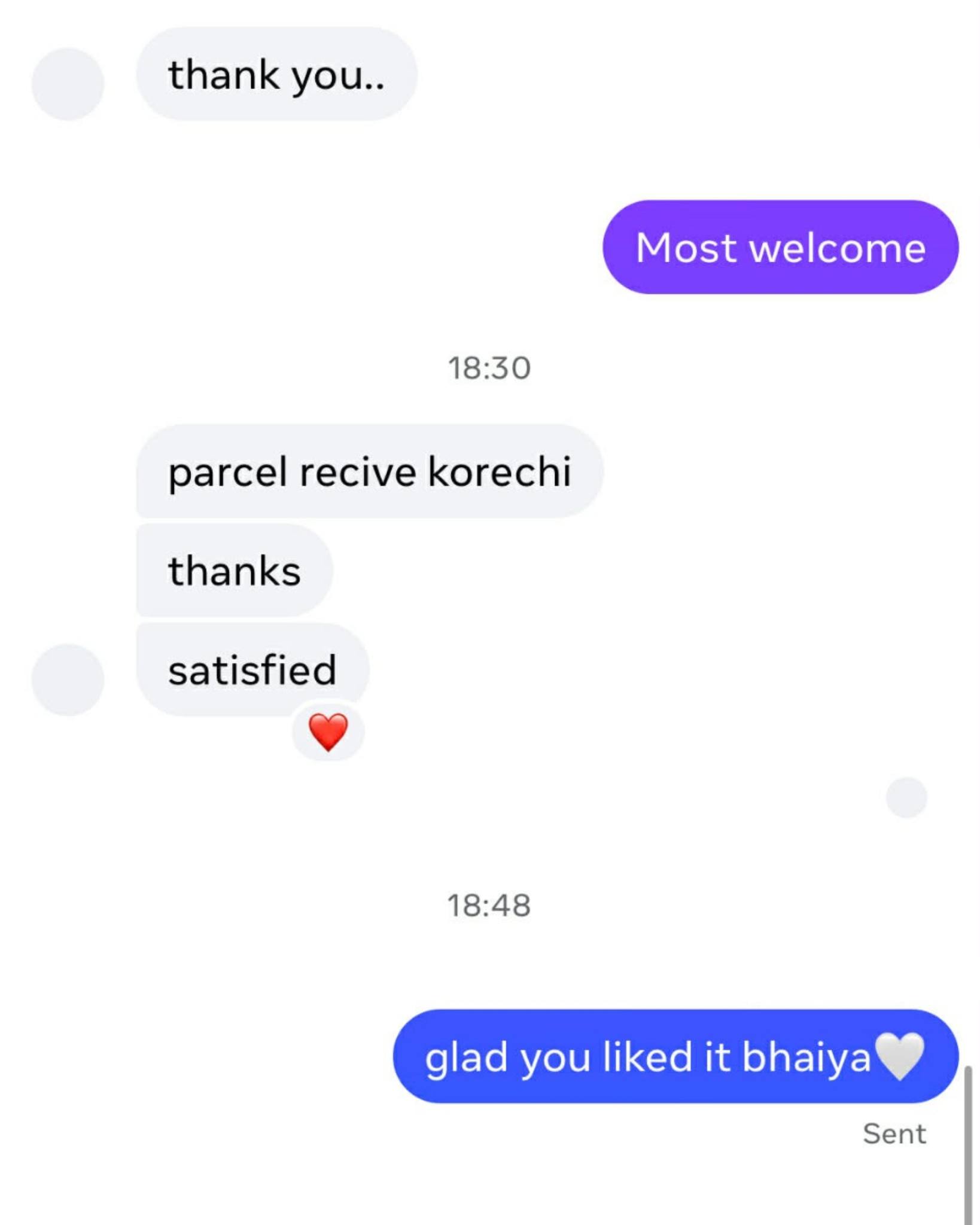Screen dimensions: 980x1225
Task: Tap the sender's avatar beside 'thank you..'
Action: coord(68,84)
